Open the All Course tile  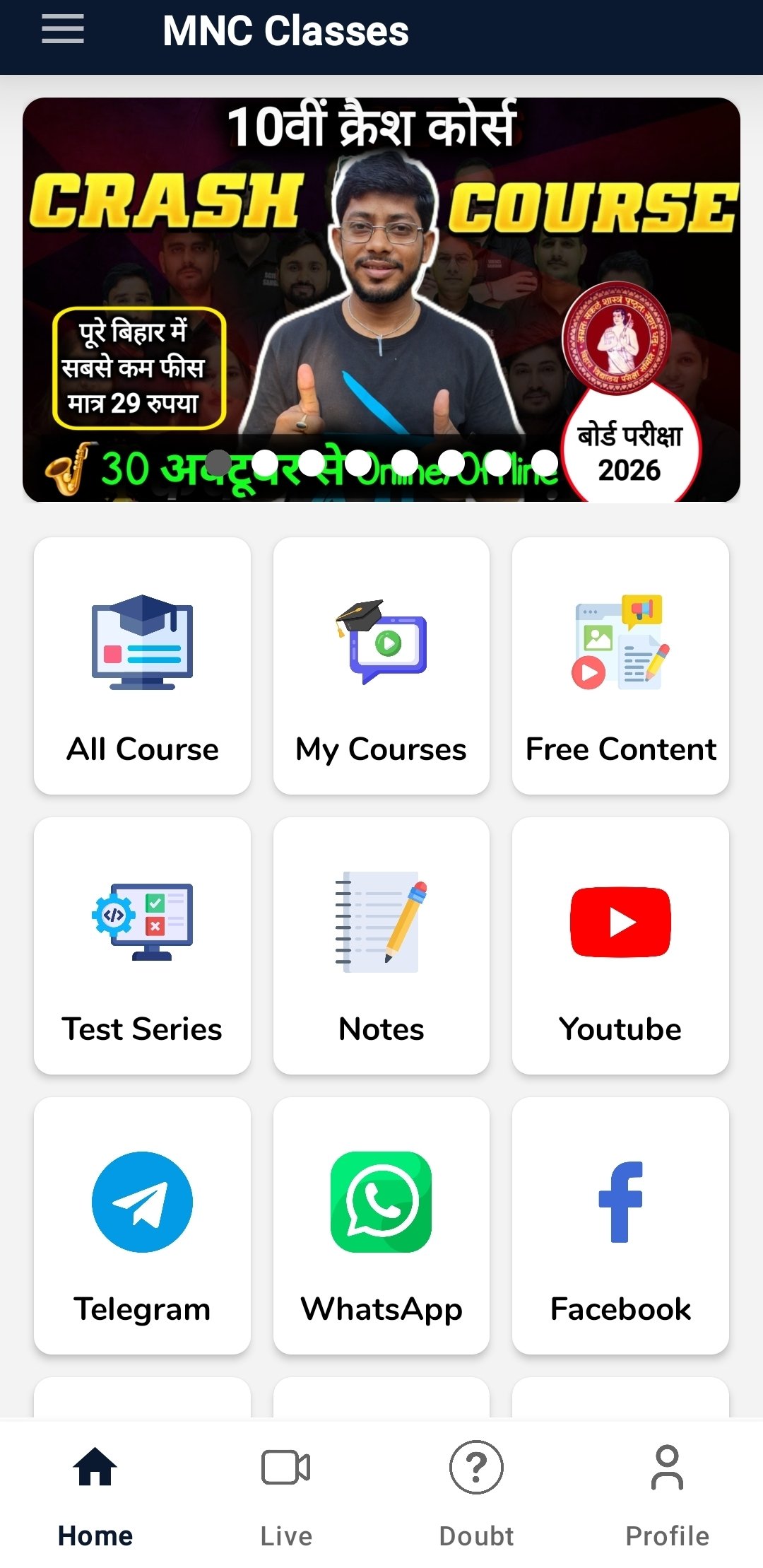pyautogui.click(x=142, y=665)
